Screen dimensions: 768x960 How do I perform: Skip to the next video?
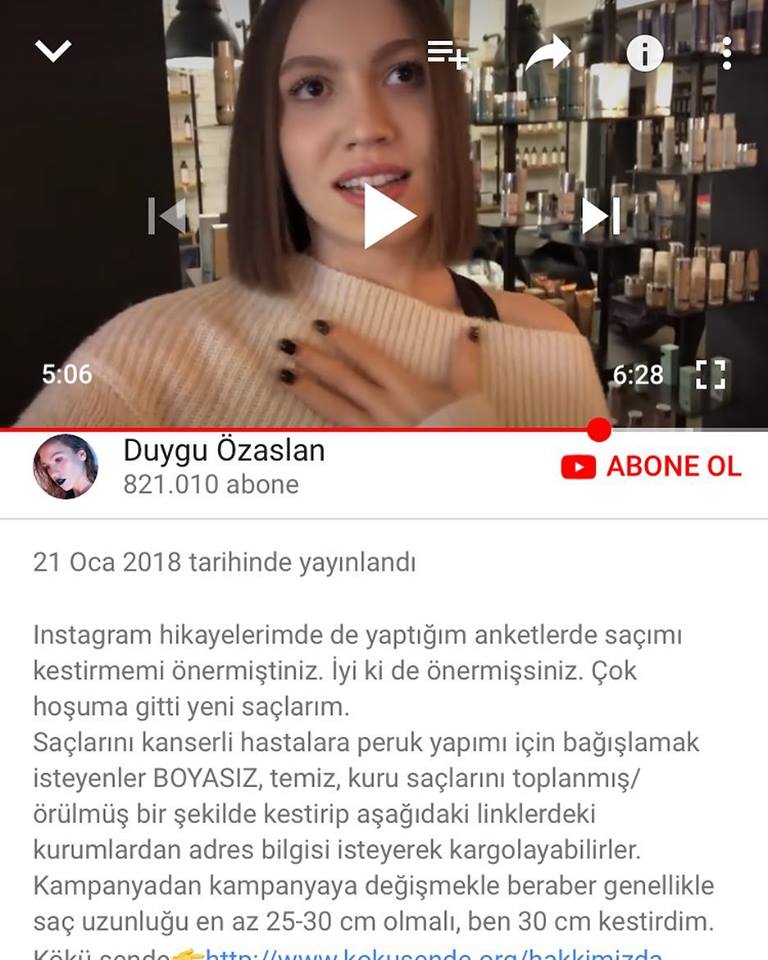[602, 216]
